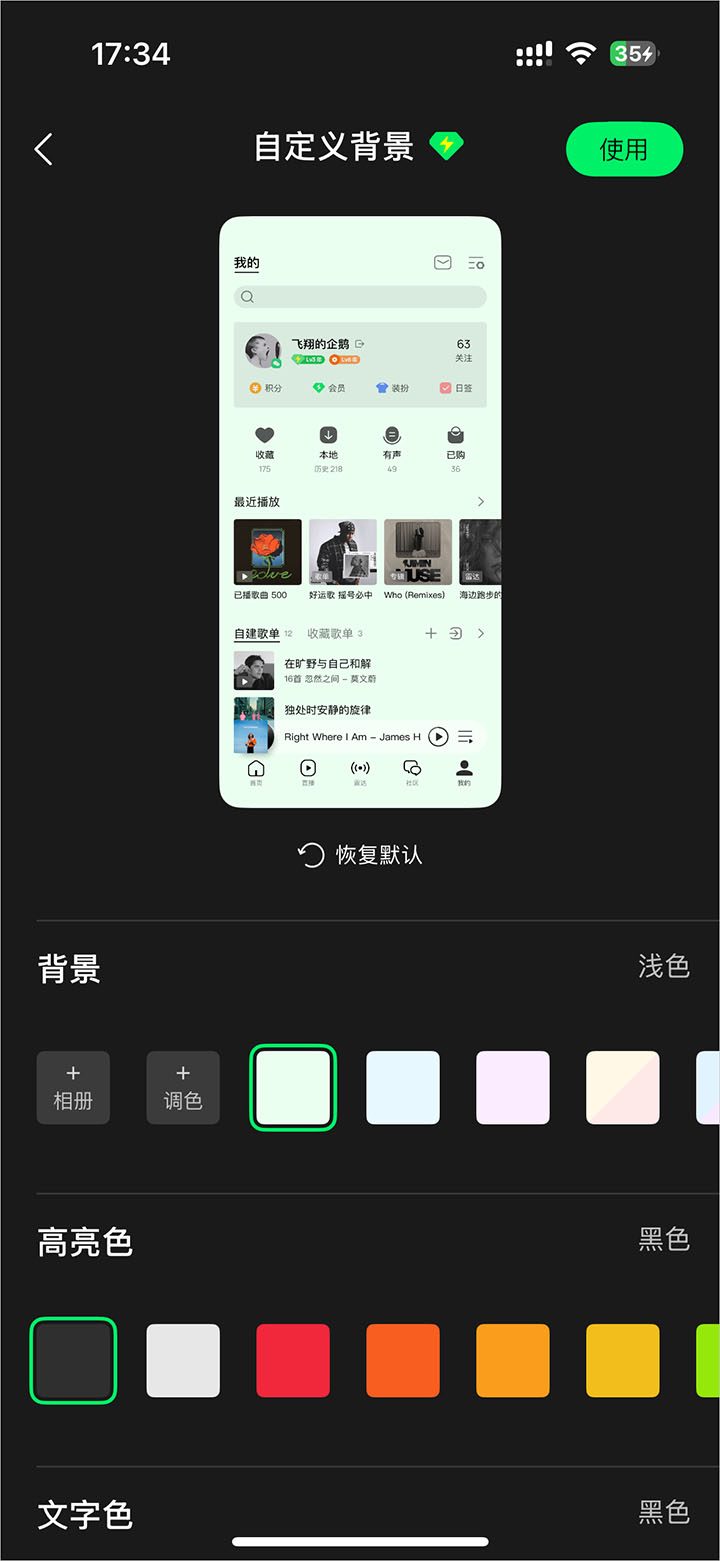Tap the green 使用 button
The image size is (720, 1561).
(624, 150)
